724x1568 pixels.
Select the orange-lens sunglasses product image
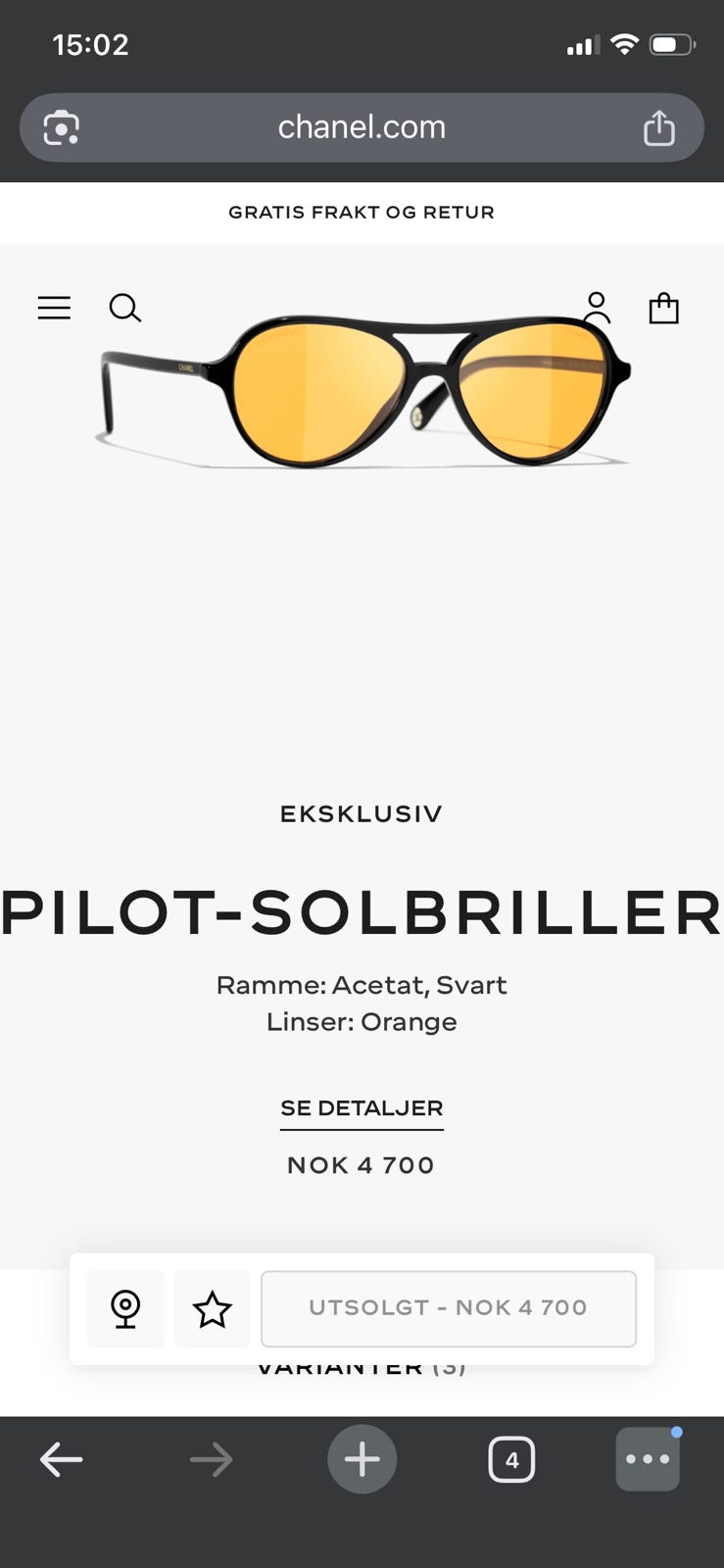[362, 382]
